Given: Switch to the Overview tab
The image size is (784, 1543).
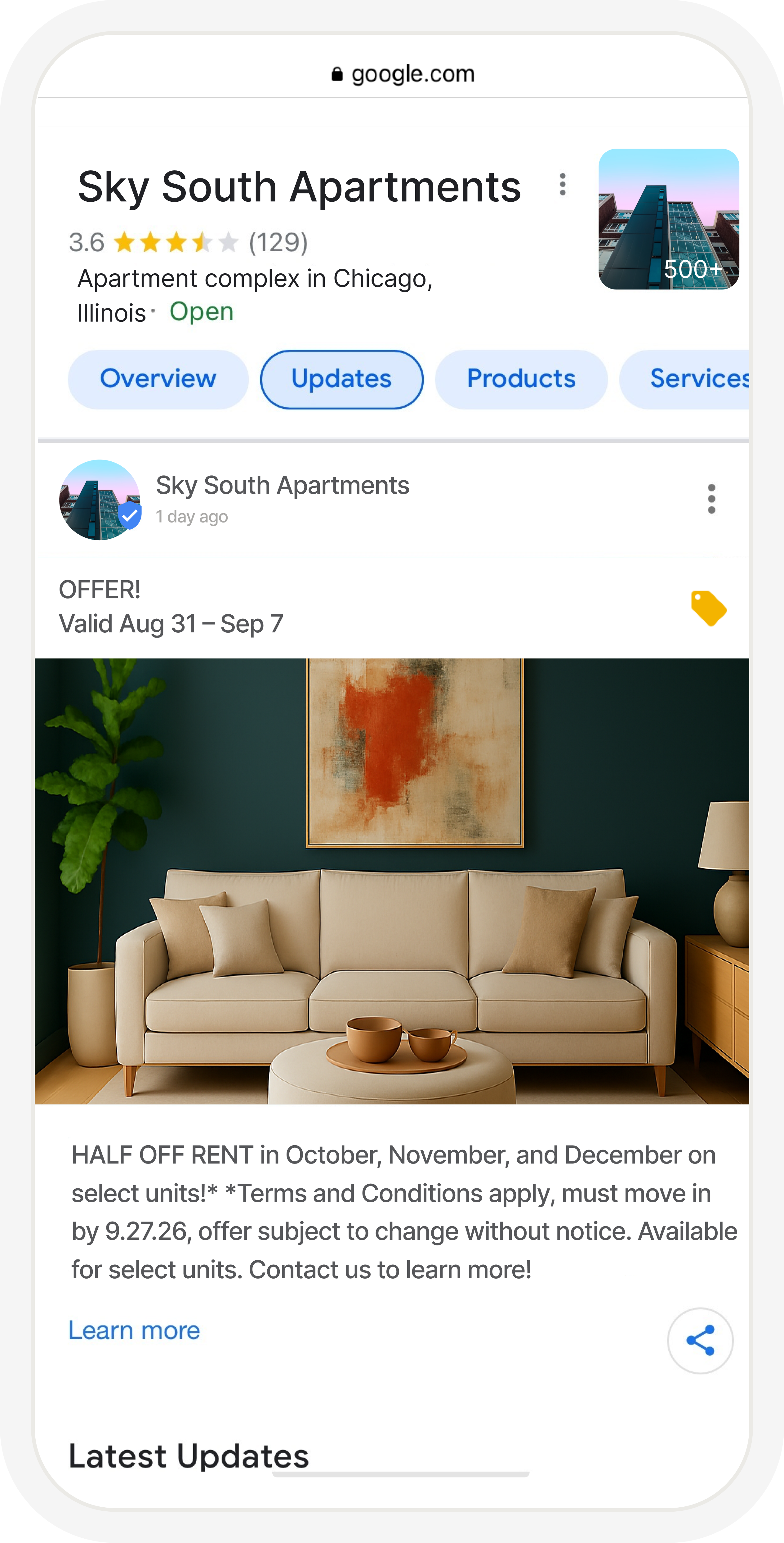Looking at the screenshot, I should pyautogui.click(x=158, y=379).
